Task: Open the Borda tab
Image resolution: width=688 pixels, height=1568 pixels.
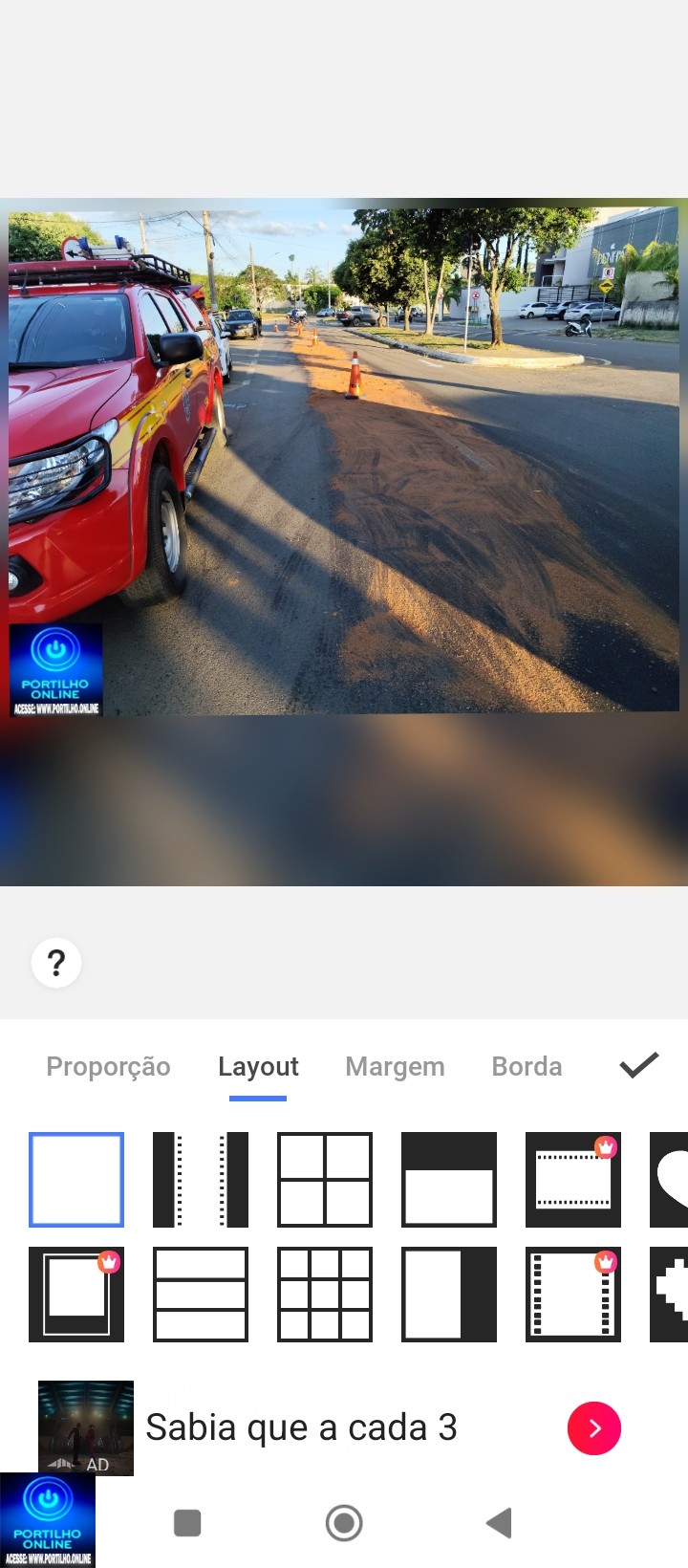Action: (527, 1066)
